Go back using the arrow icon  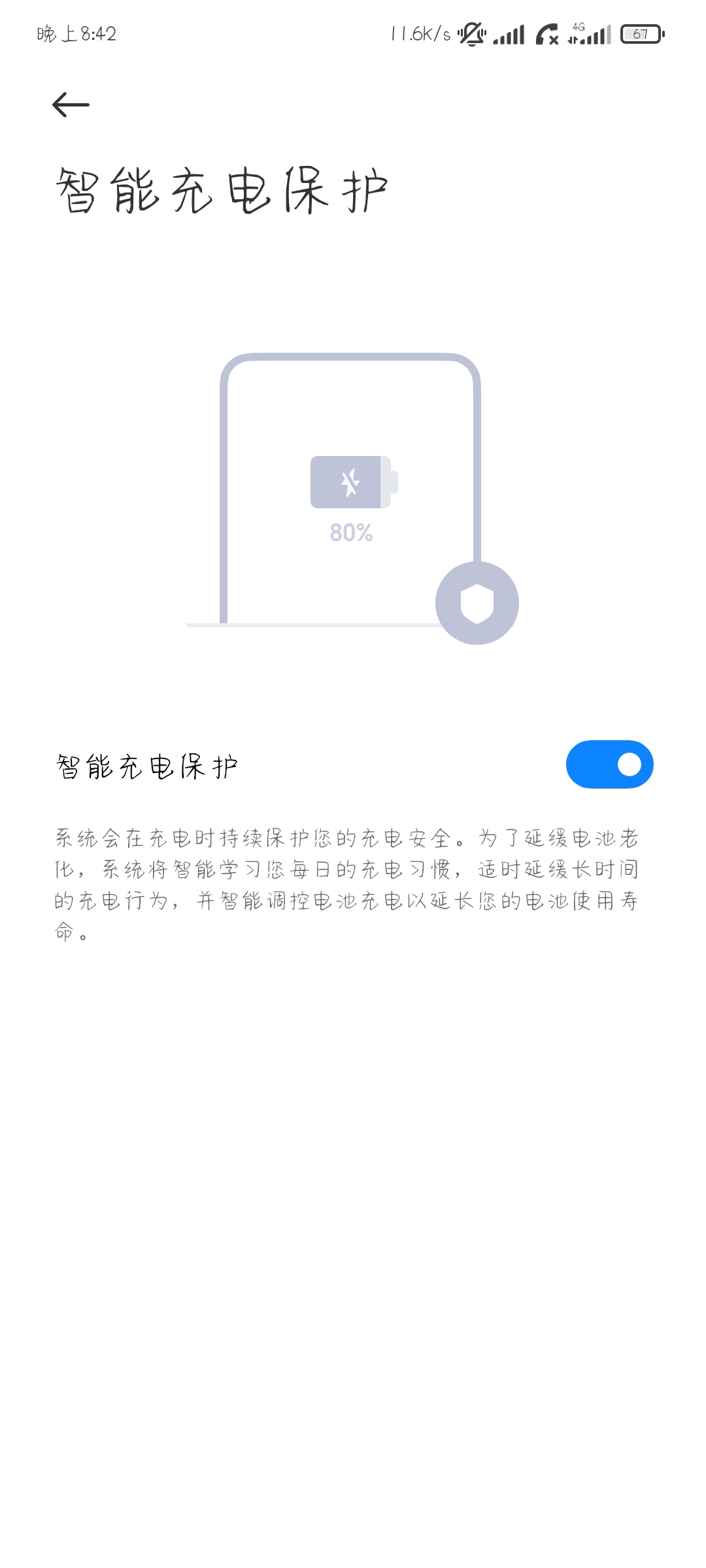71,105
